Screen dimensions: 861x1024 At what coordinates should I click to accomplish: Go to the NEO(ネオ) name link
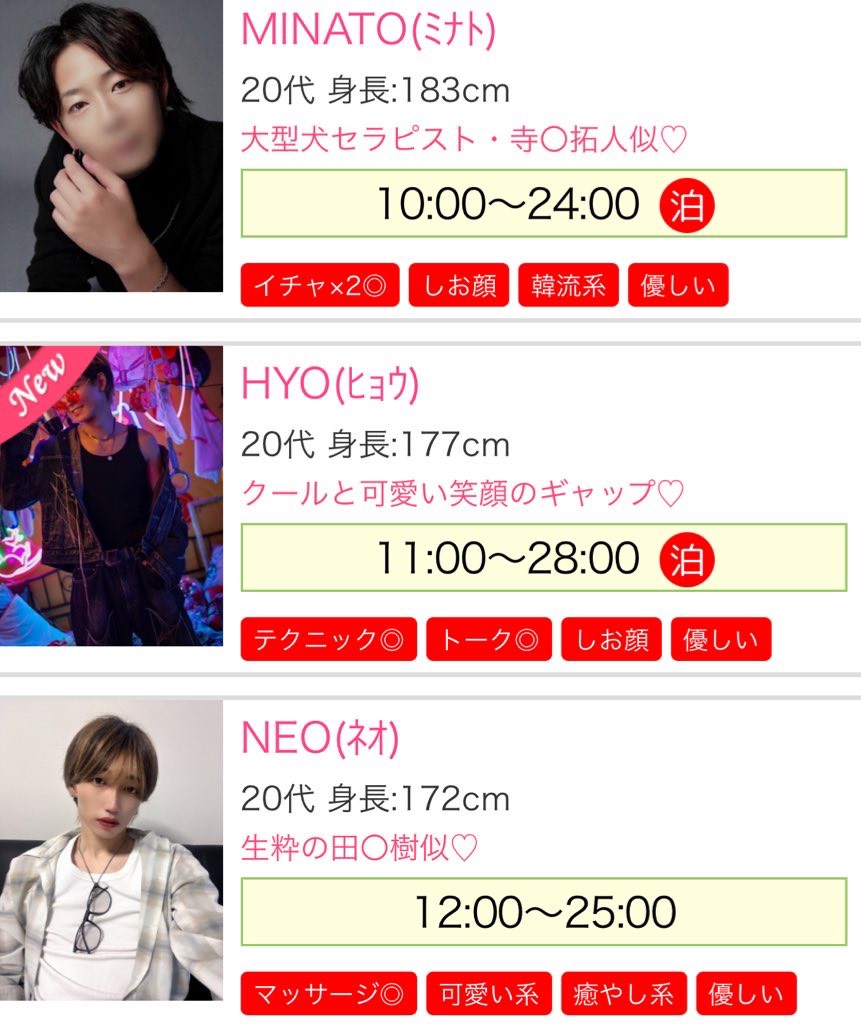pyautogui.click(x=320, y=739)
